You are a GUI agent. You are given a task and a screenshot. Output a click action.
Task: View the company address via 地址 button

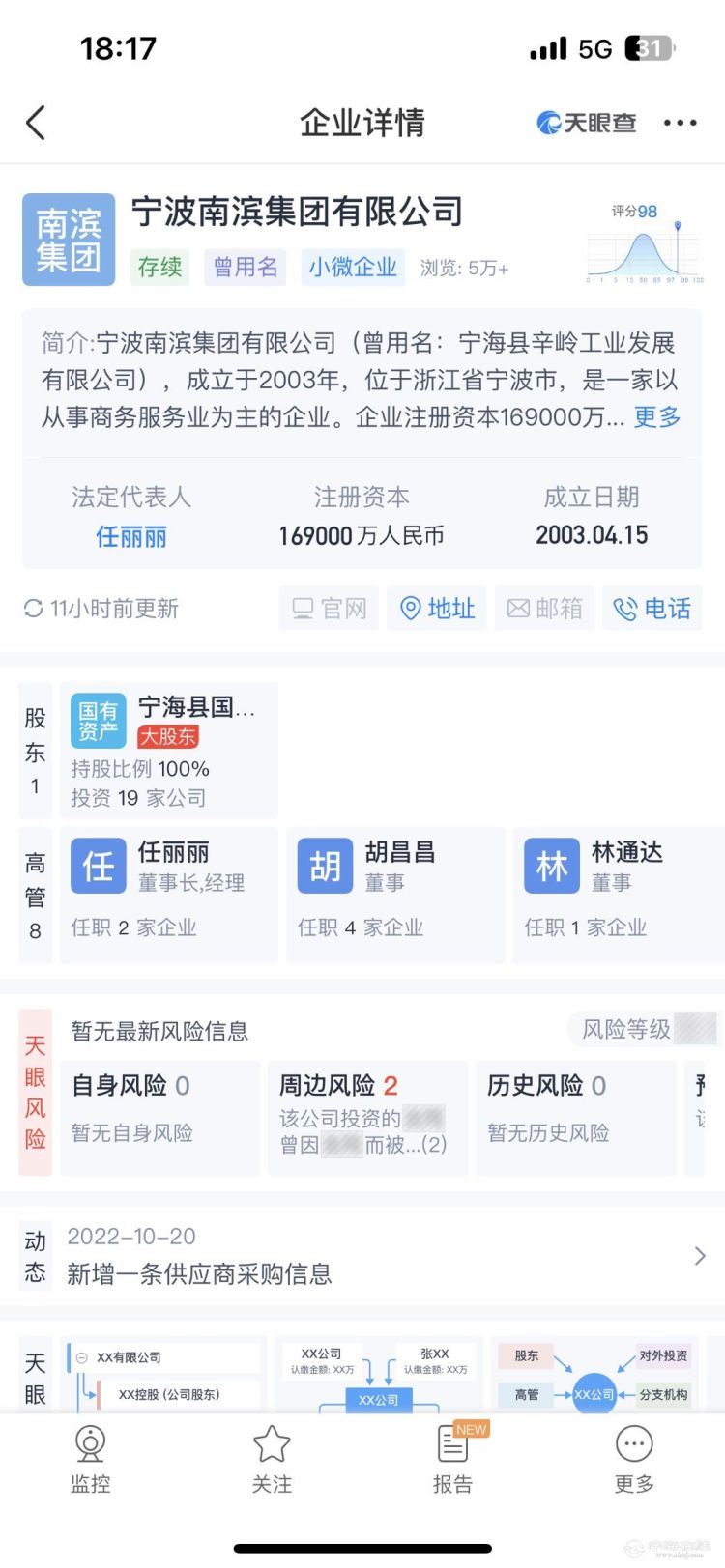click(x=438, y=609)
